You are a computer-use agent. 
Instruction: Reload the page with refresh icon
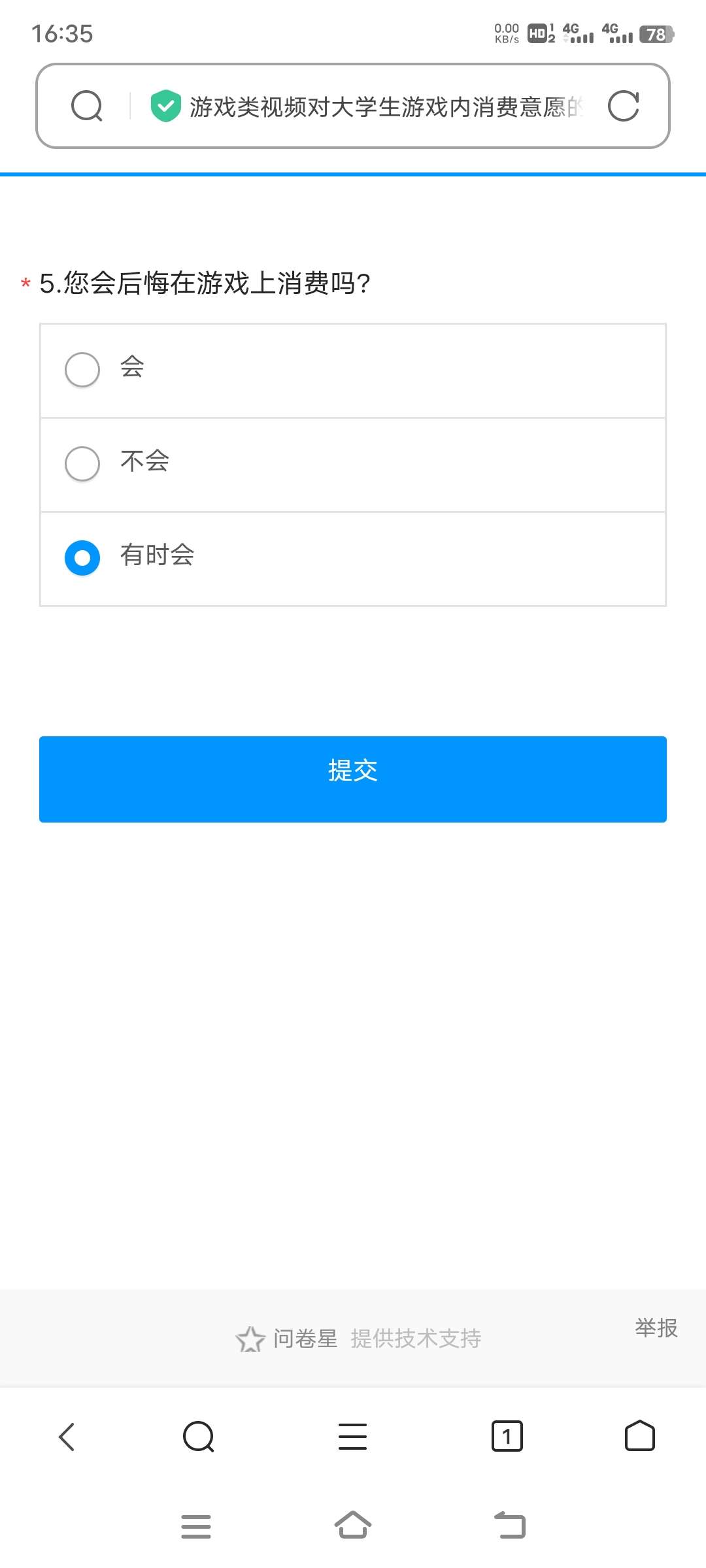pos(623,106)
